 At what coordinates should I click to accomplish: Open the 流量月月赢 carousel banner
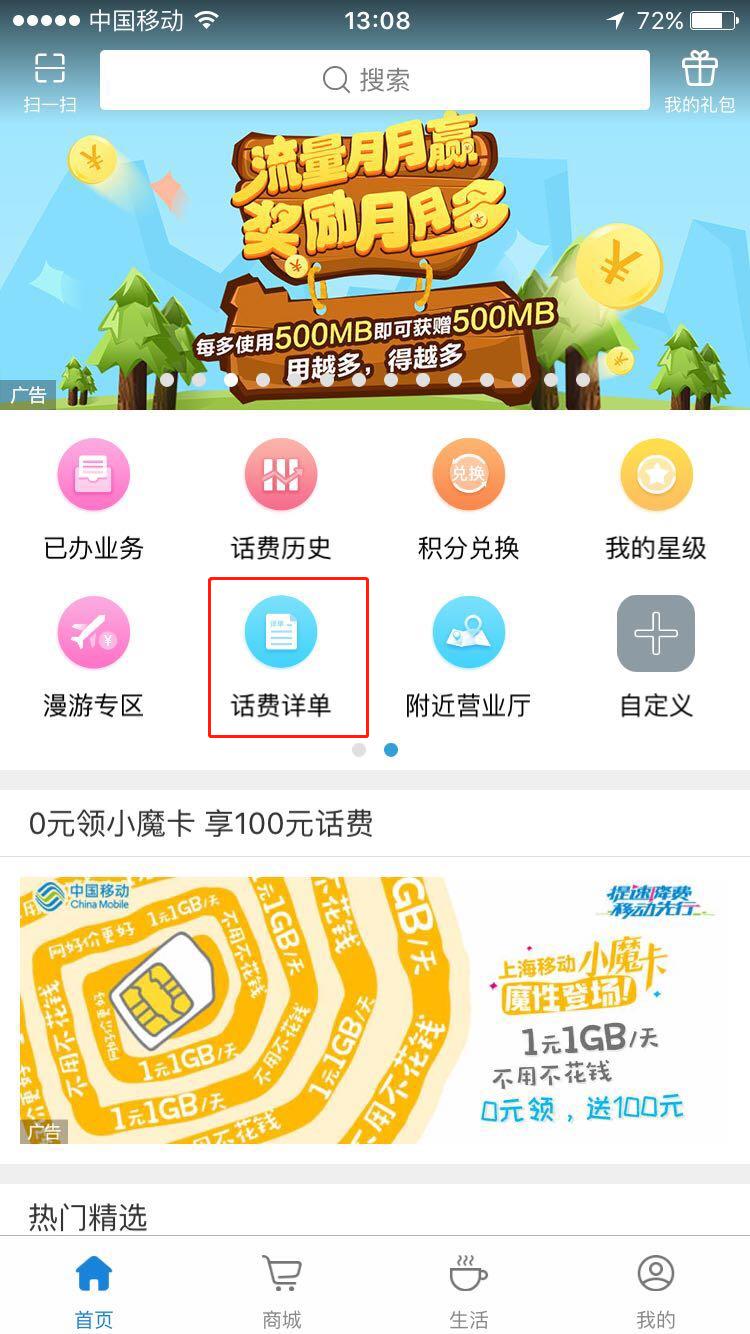(375, 260)
